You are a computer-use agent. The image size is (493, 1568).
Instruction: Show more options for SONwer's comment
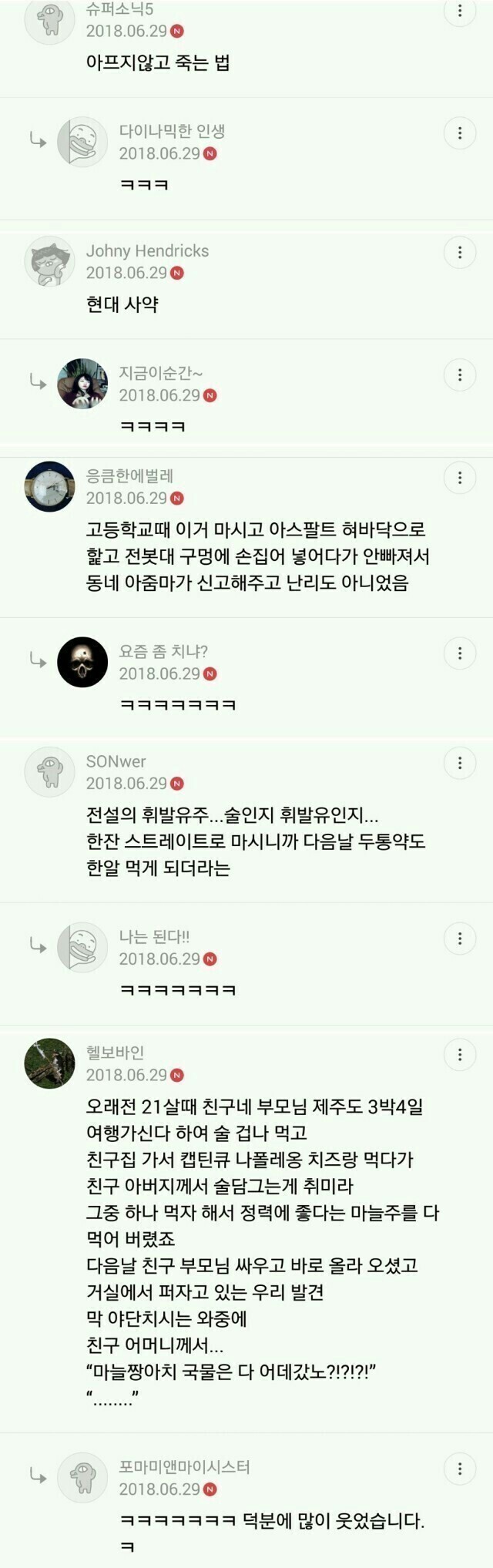[460, 763]
